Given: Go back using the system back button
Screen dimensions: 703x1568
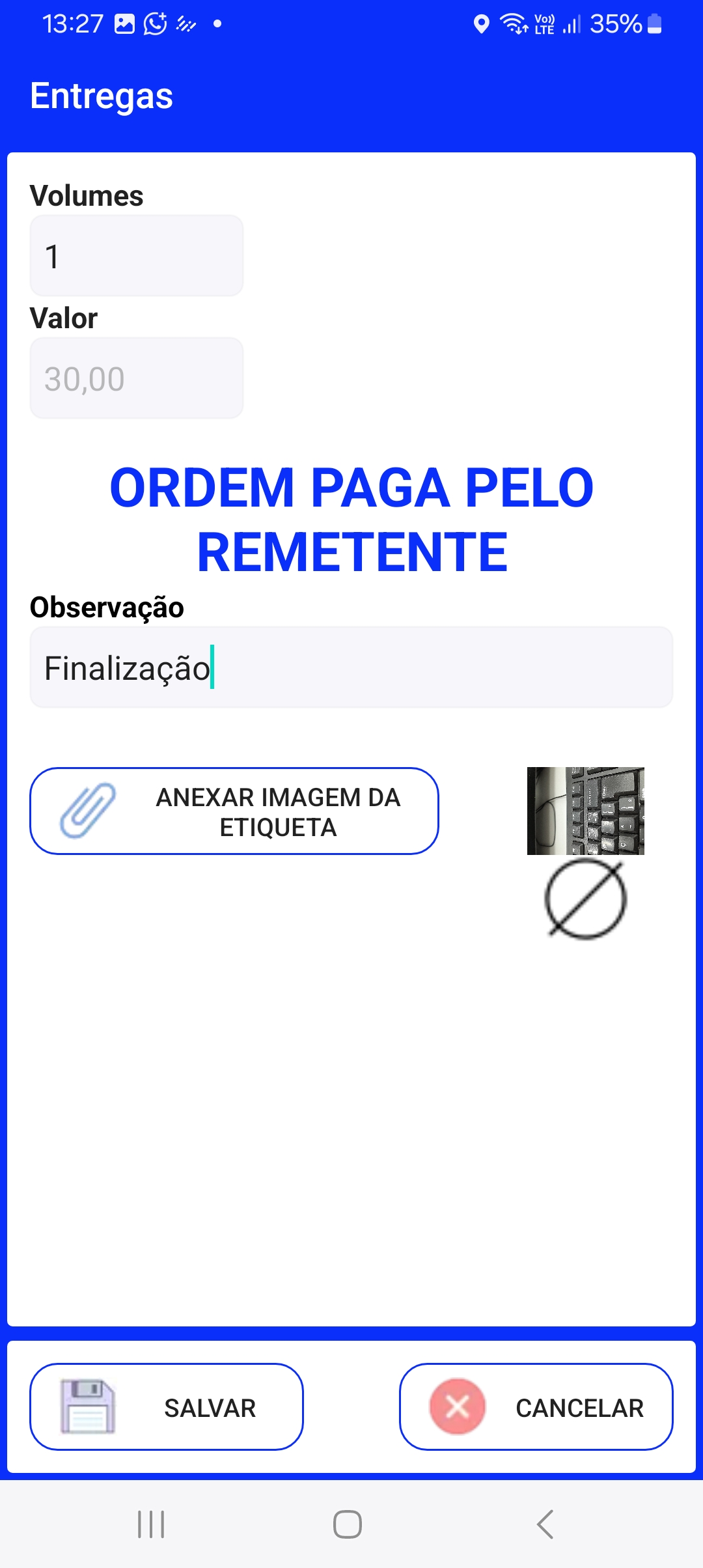Looking at the screenshot, I should (545, 1524).
